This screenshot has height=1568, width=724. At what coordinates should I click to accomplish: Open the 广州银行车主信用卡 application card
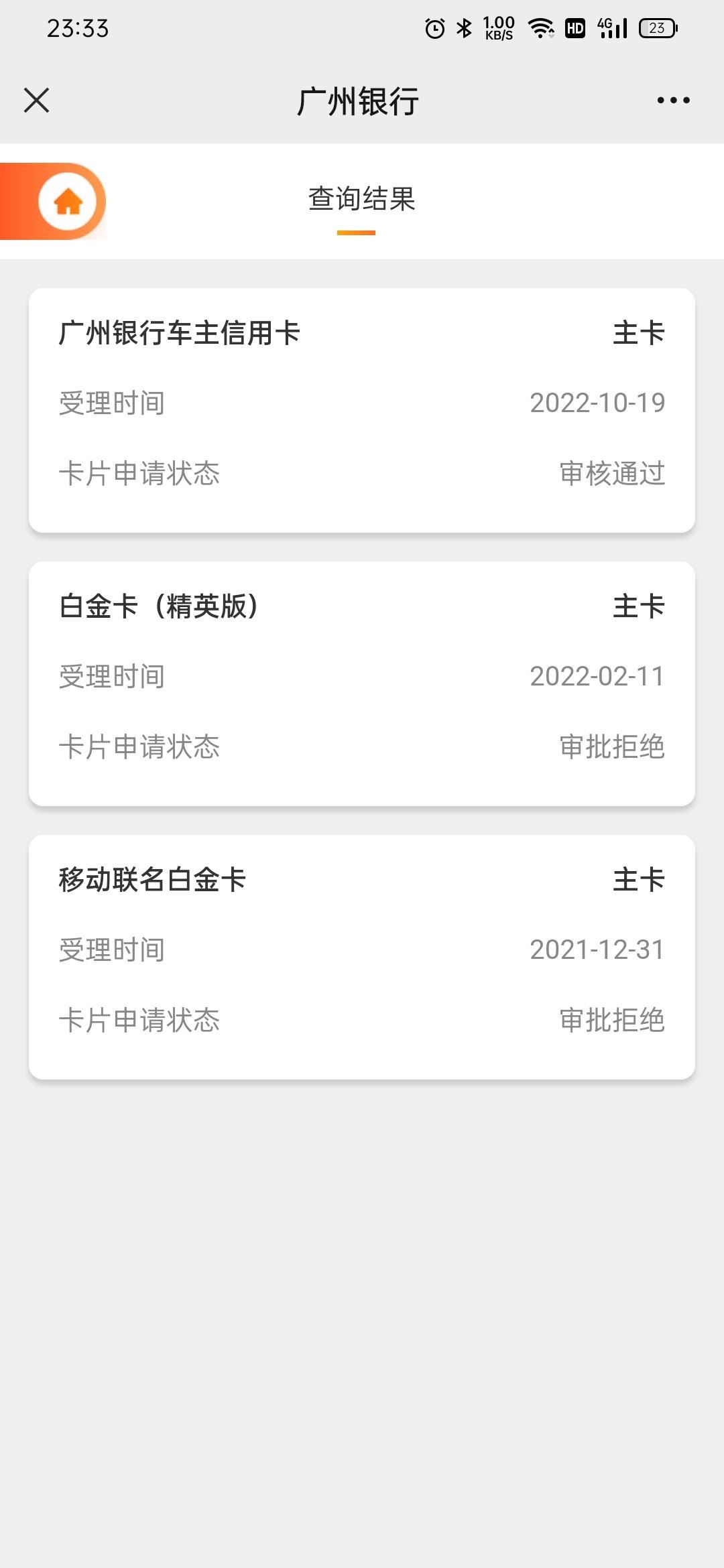pos(362,410)
